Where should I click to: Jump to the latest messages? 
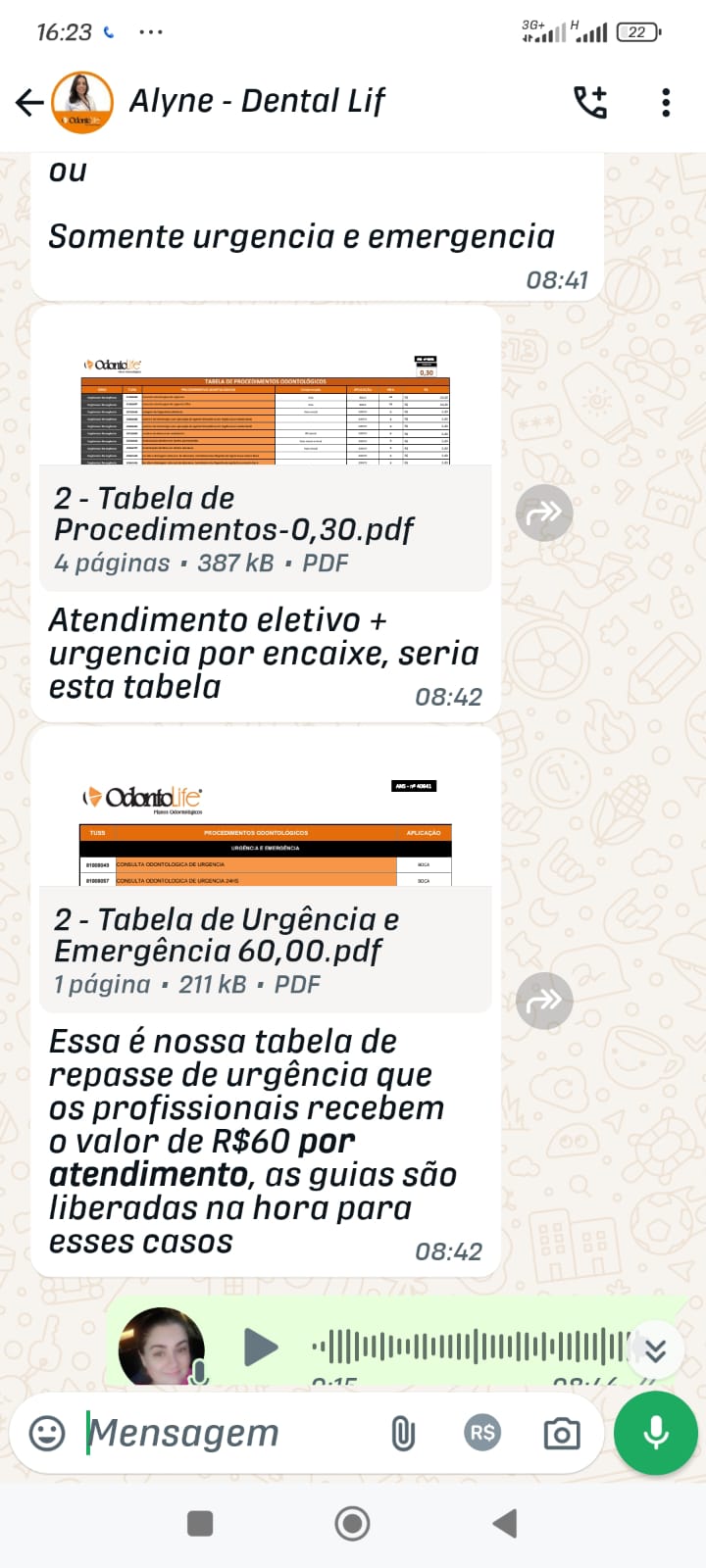pyautogui.click(x=655, y=1350)
